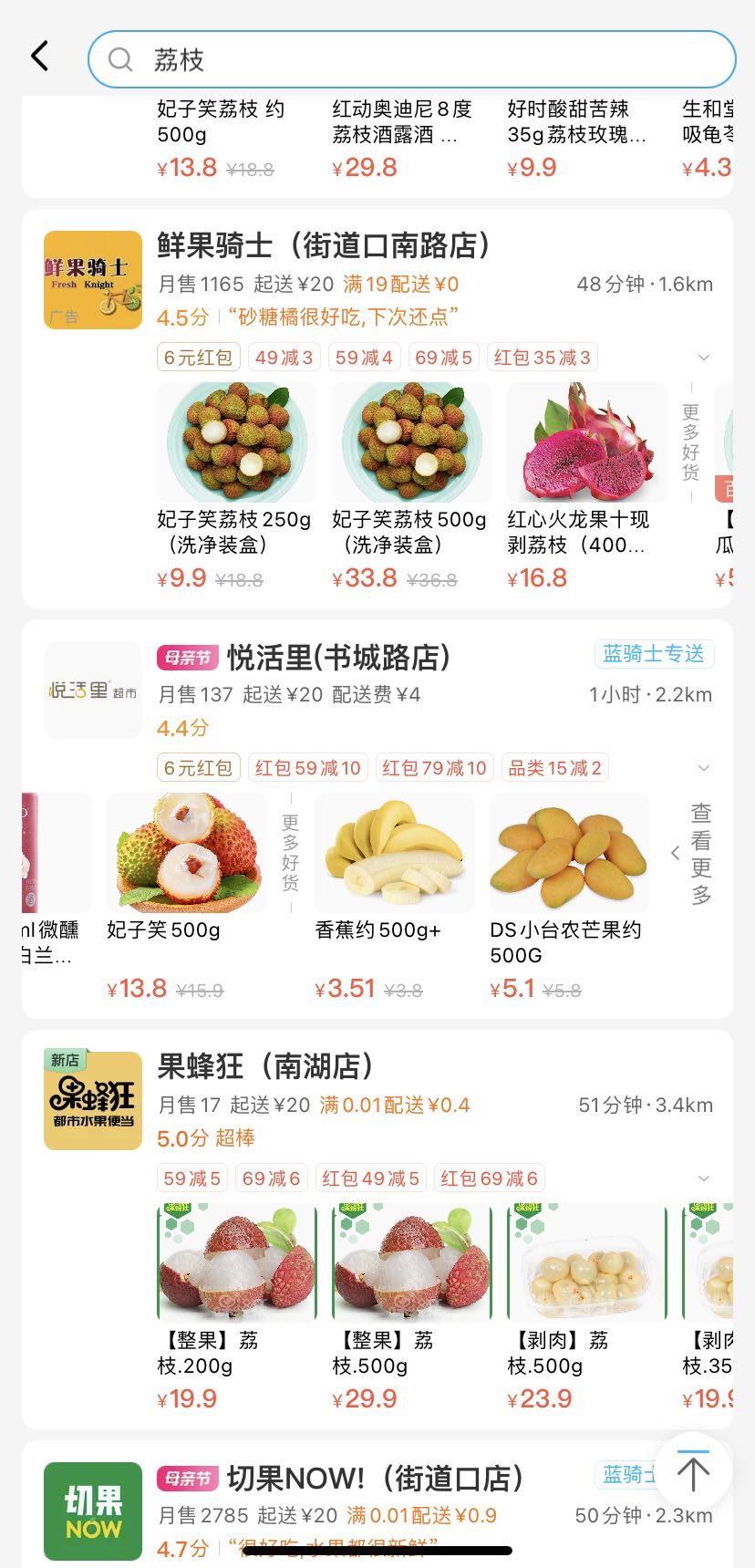View the 香蕉约500g+ product
This screenshot has height=1568, width=755.
394,854
